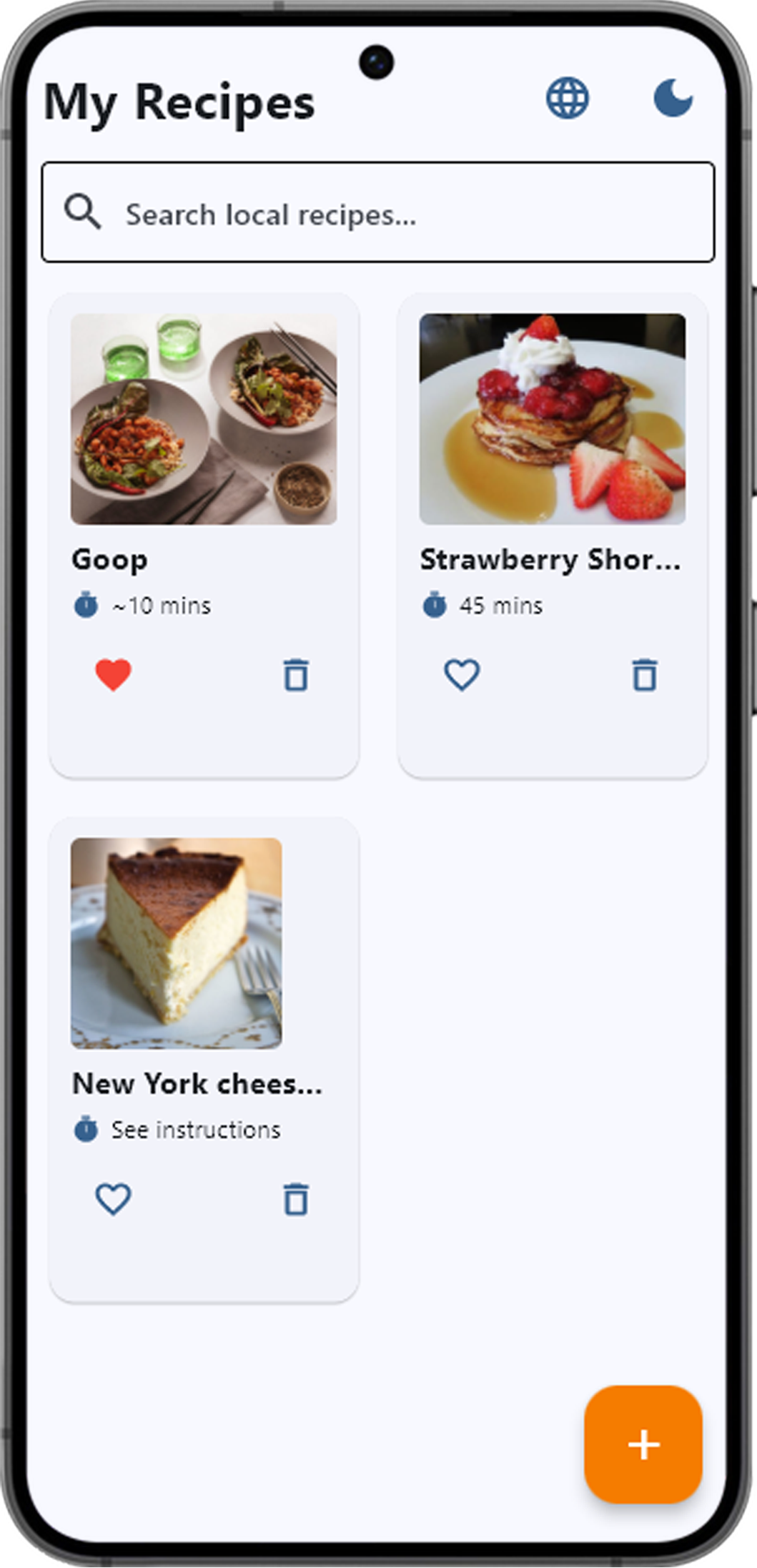
Task: Switch to dark mode using the moon icon
Action: coord(673,99)
